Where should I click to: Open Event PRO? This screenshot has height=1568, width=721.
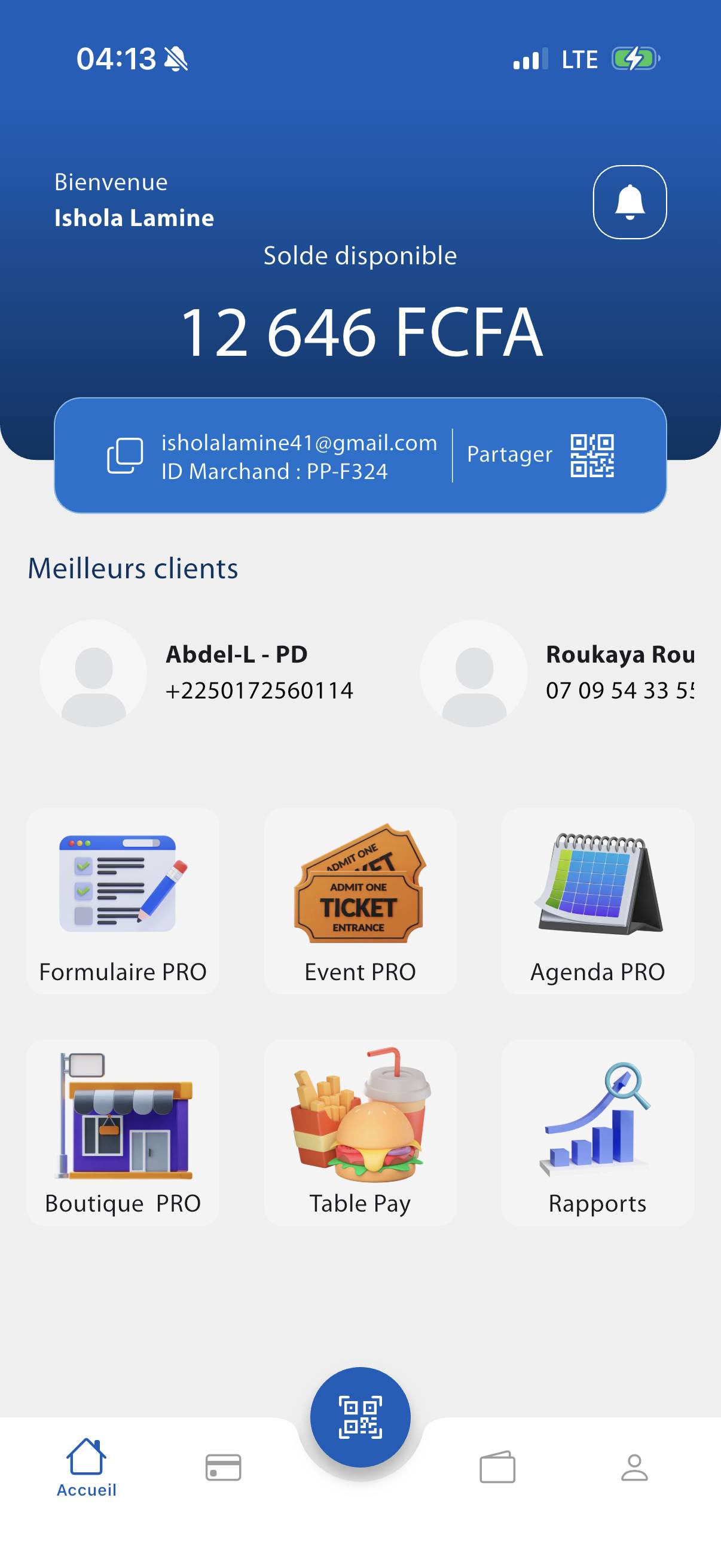click(x=359, y=901)
